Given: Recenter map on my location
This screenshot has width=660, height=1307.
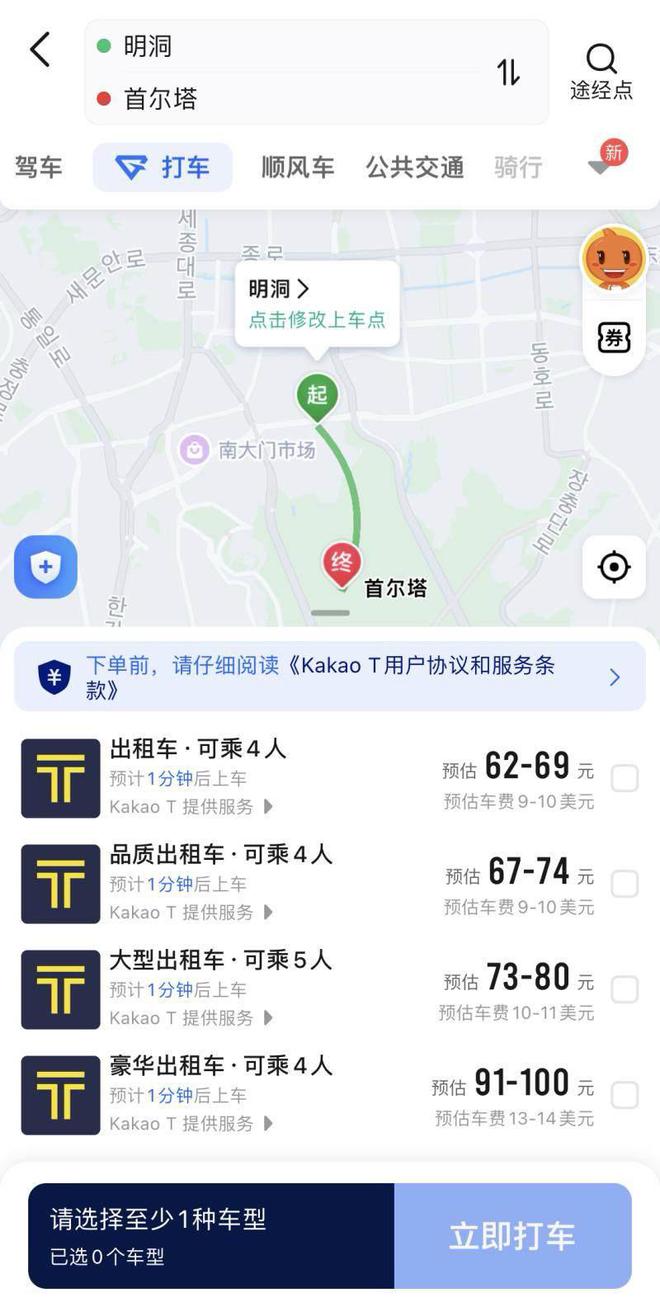Looking at the screenshot, I should [613, 567].
